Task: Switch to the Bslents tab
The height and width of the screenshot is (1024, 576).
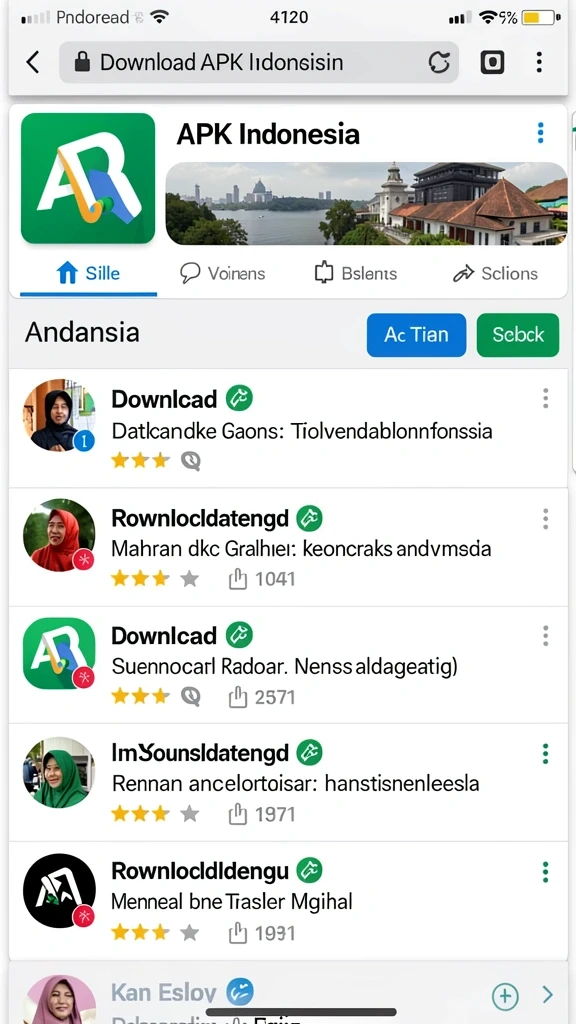Action: (356, 273)
